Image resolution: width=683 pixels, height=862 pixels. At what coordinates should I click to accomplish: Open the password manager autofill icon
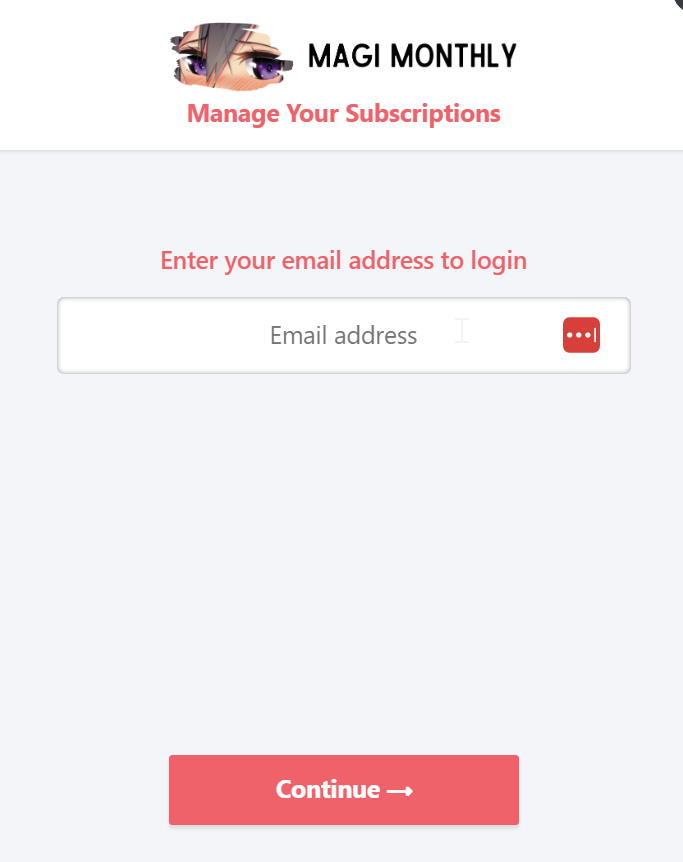coord(581,336)
